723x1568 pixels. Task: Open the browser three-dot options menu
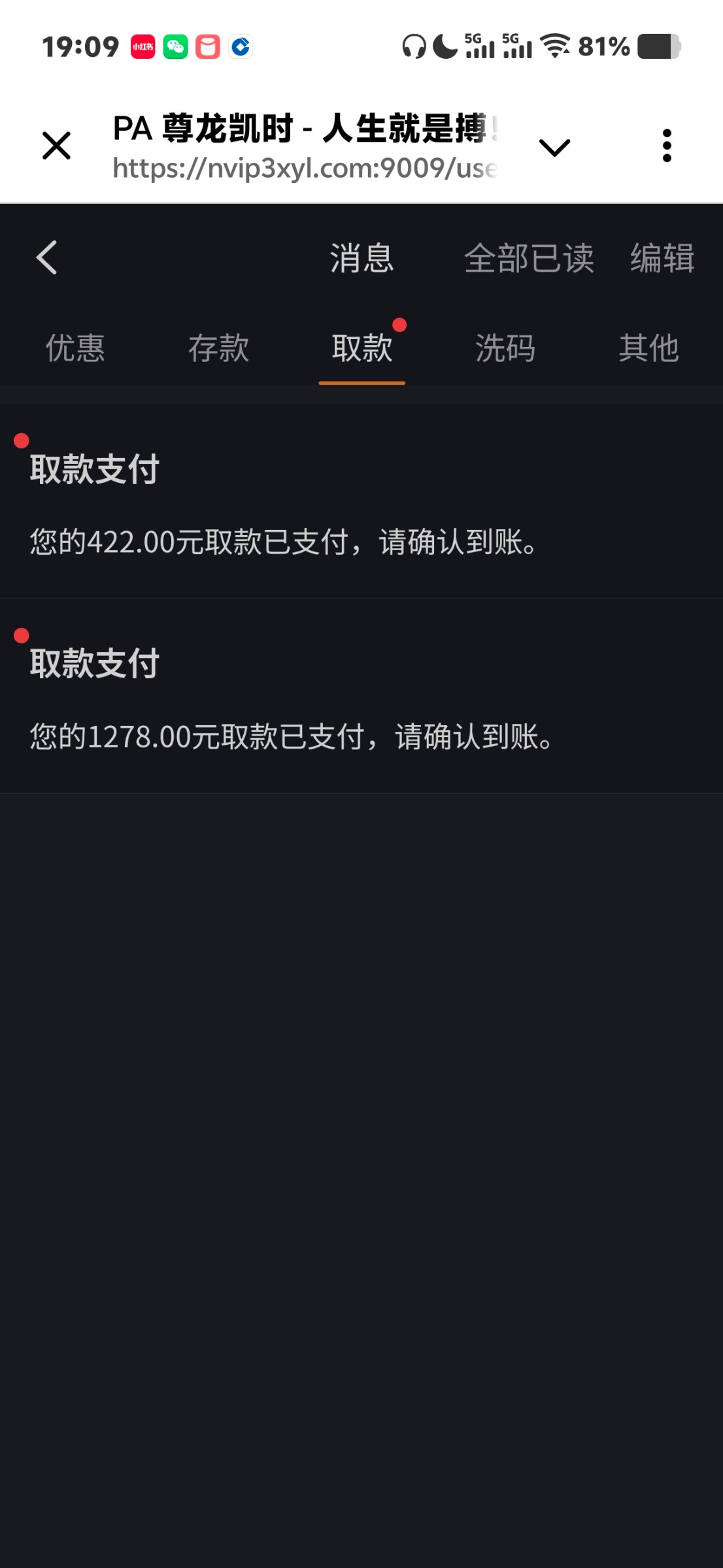click(x=667, y=145)
